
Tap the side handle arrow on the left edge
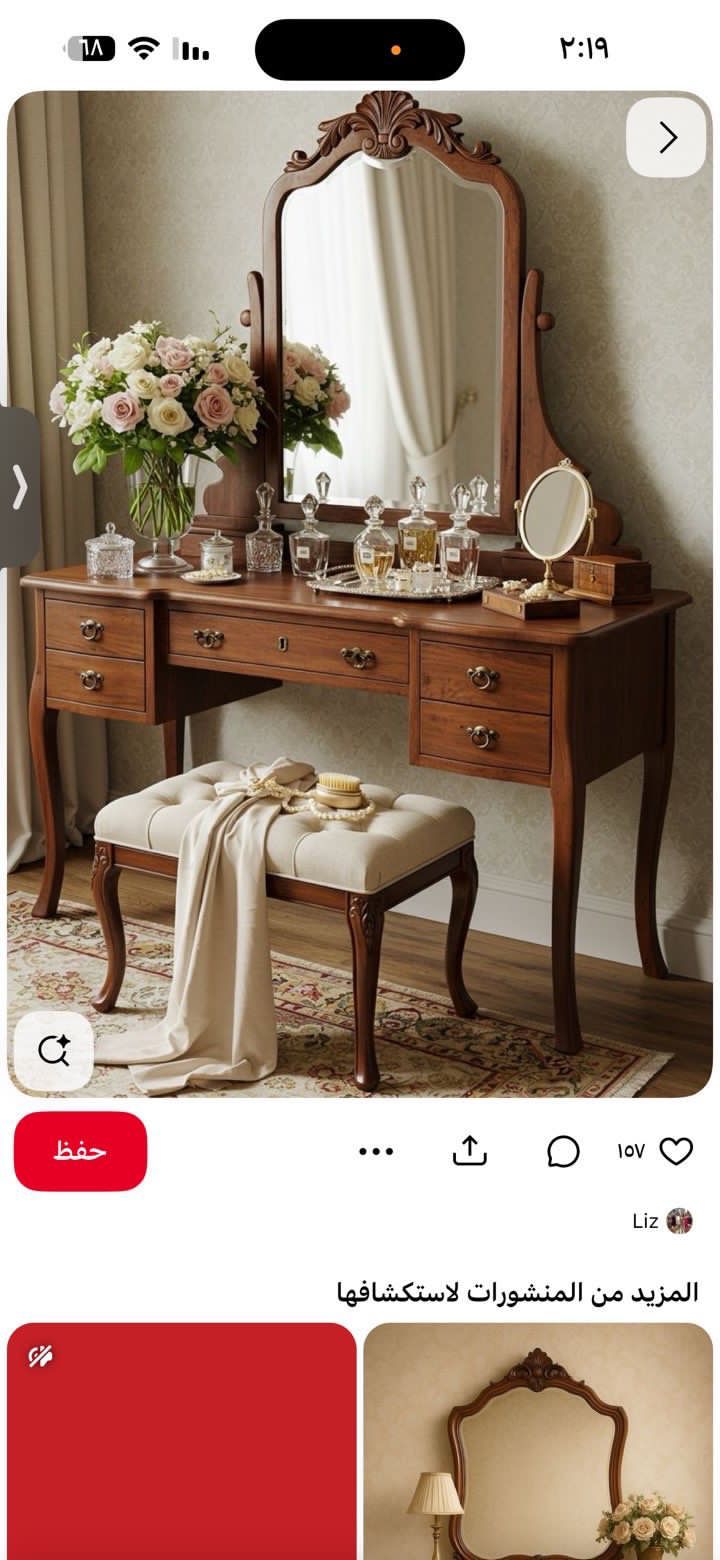(x=19, y=487)
